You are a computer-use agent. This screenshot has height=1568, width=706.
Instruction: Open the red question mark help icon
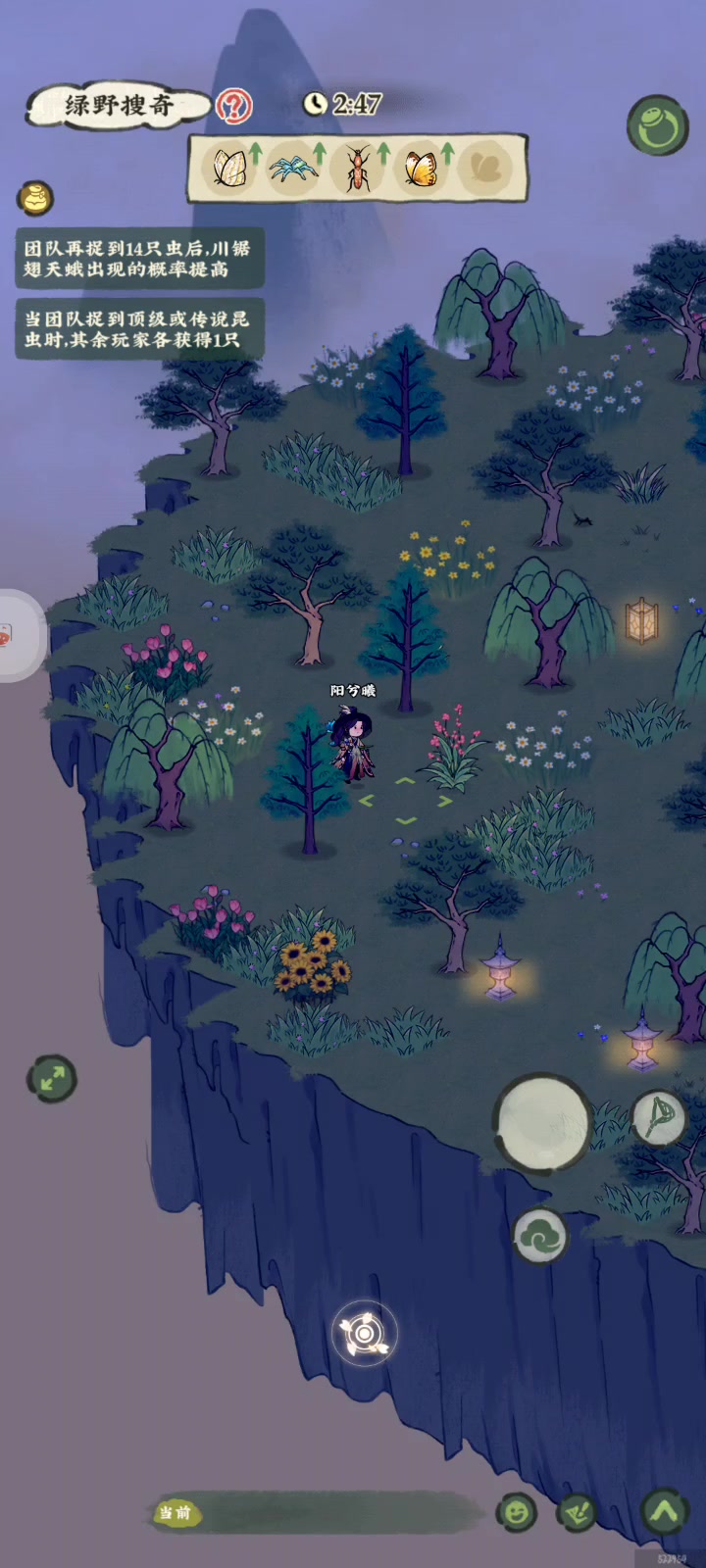click(233, 106)
